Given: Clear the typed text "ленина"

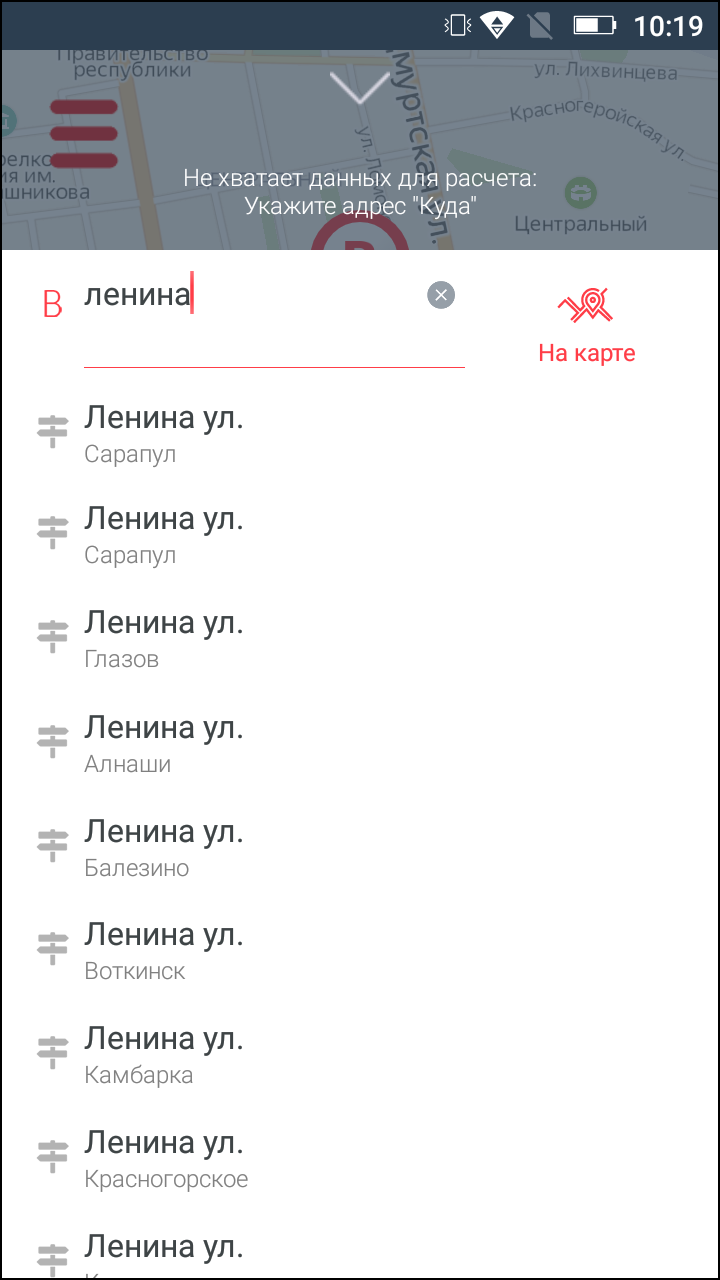Looking at the screenshot, I should (x=441, y=295).
